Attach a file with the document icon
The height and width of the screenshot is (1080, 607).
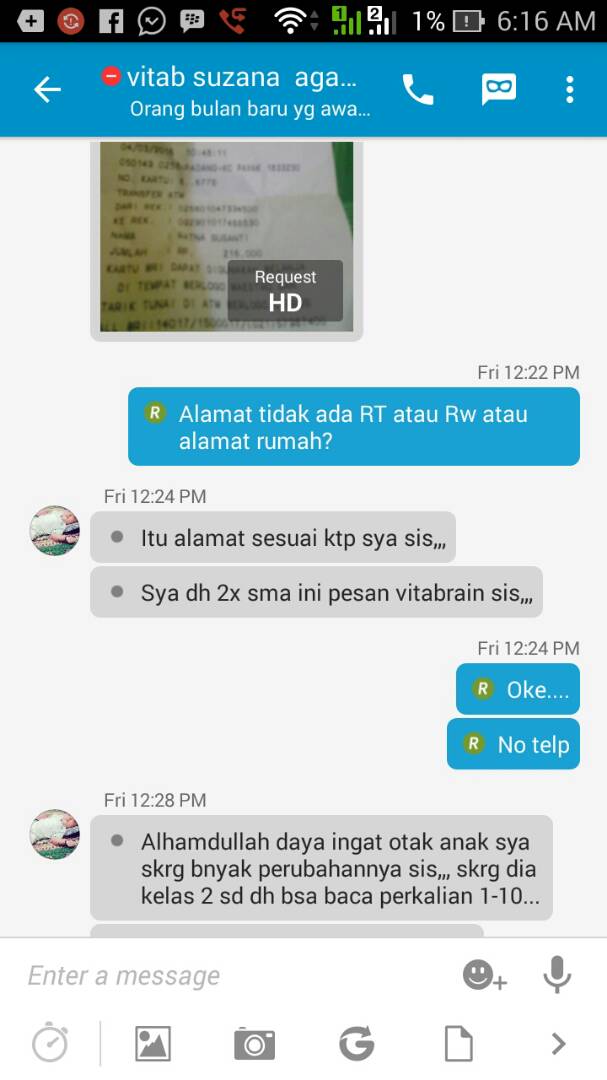pos(458,1045)
